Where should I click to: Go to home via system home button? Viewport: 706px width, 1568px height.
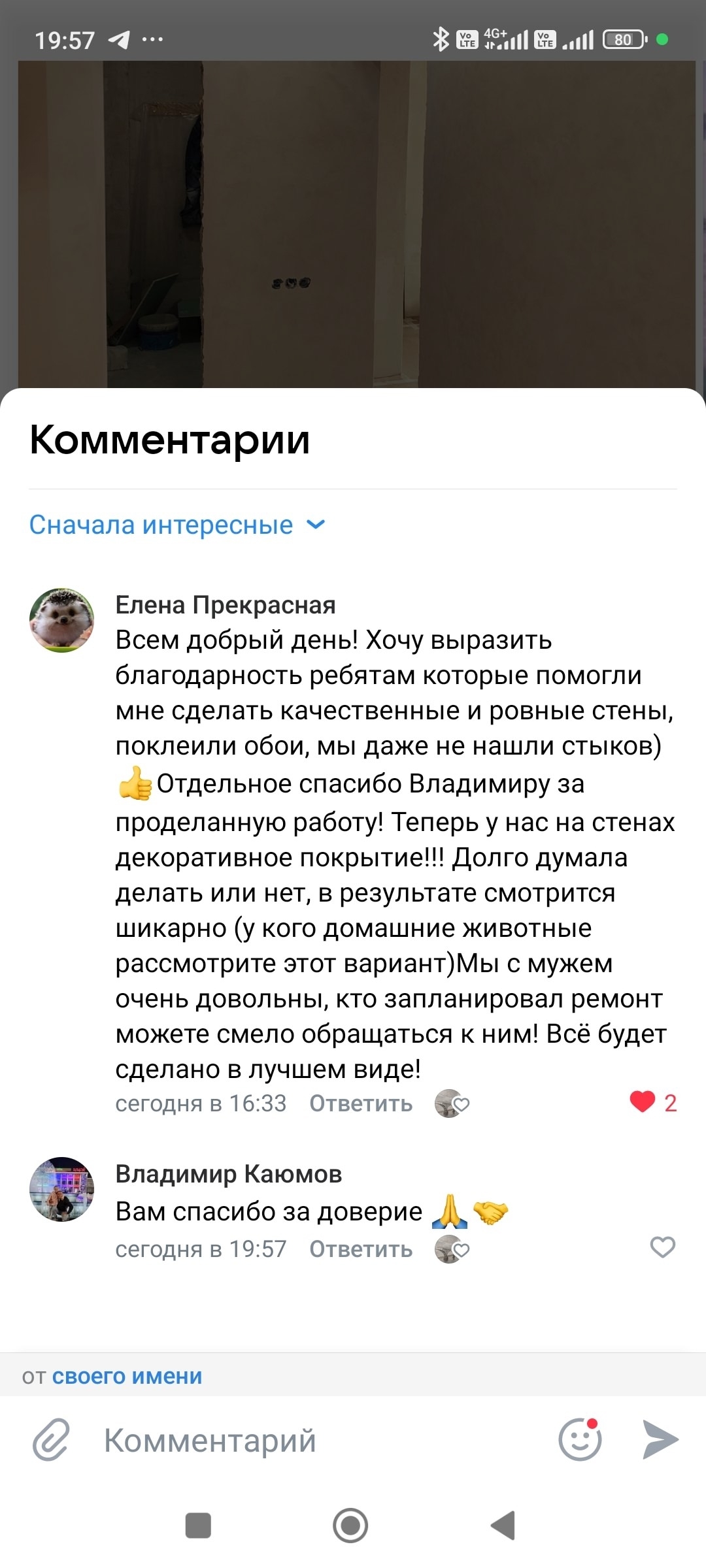point(350,1526)
